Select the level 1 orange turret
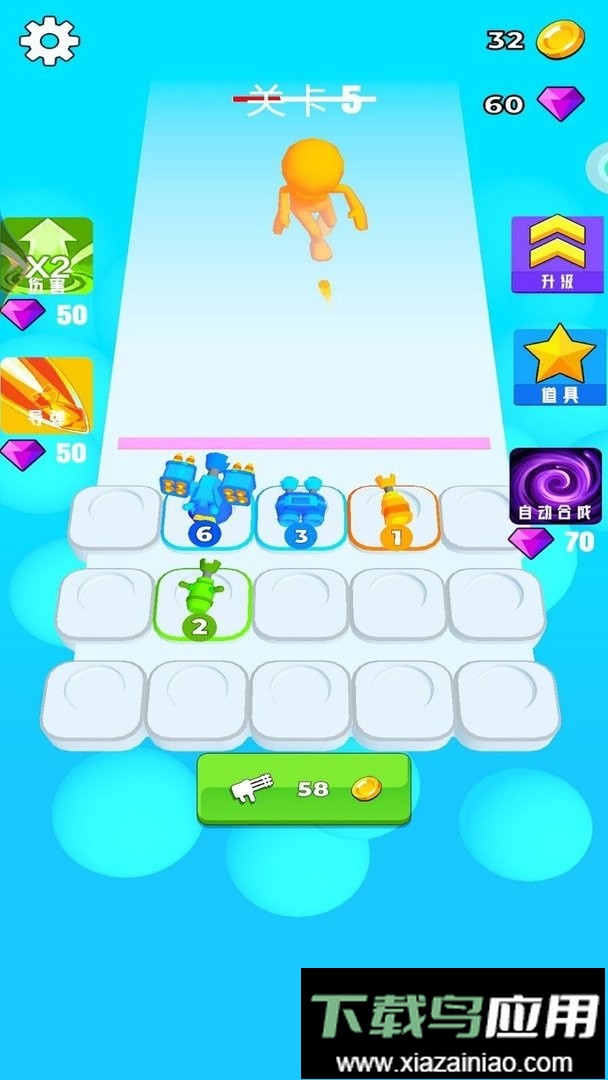The width and height of the screenshot is (608, 1080). pos(394,510)
